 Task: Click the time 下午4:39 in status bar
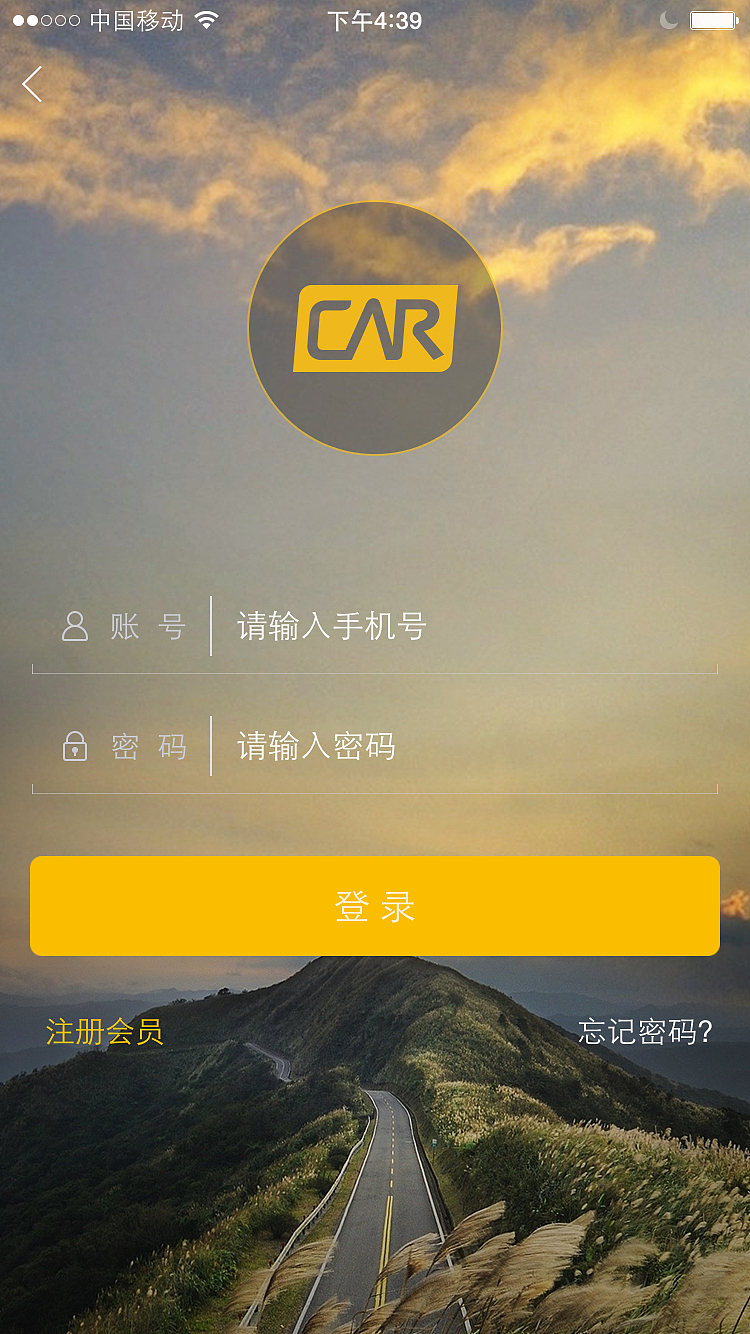click(x=375, y=19)
